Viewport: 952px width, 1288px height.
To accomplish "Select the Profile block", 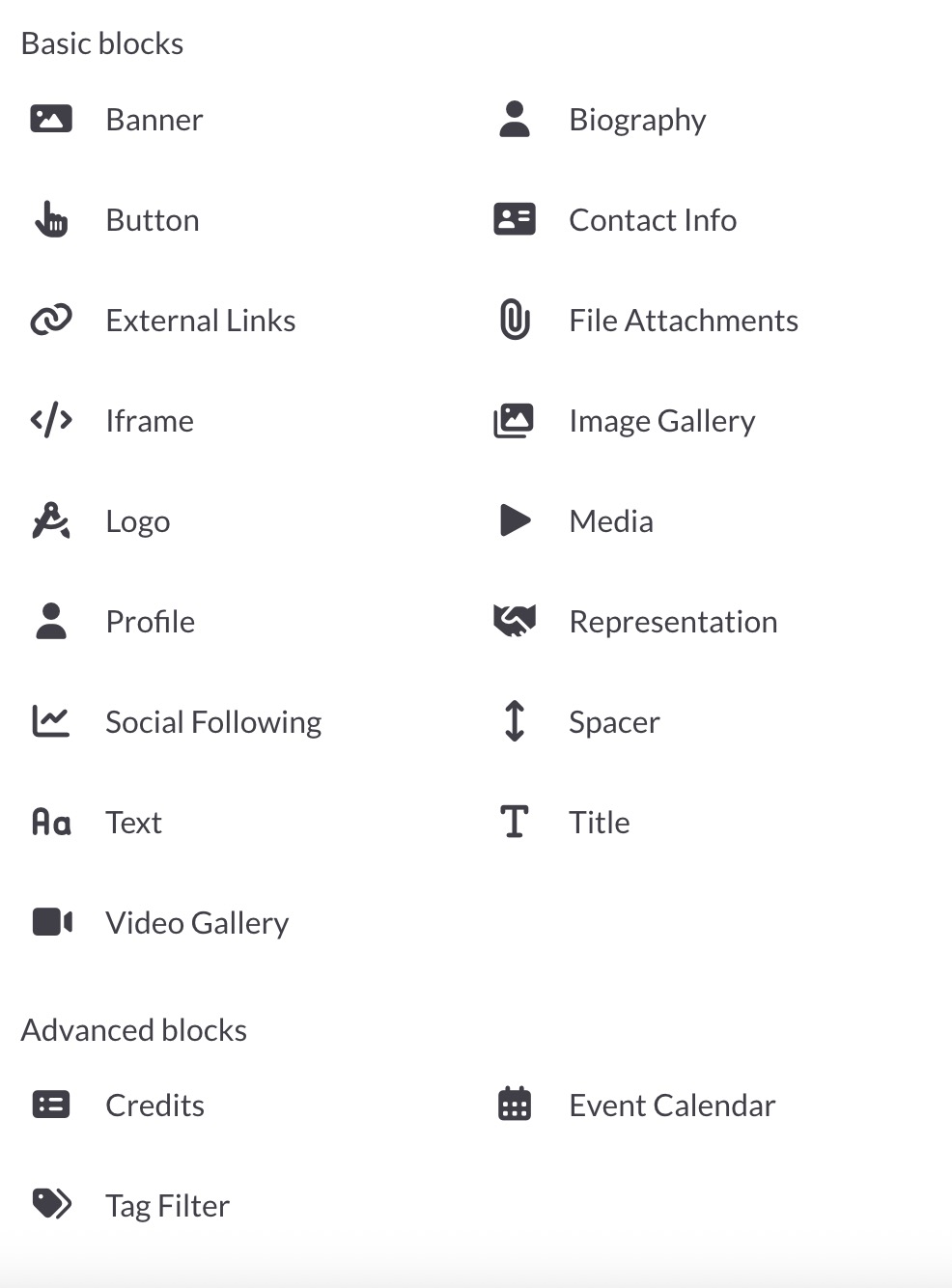I will pyautogui.click(x=150, y=622).
